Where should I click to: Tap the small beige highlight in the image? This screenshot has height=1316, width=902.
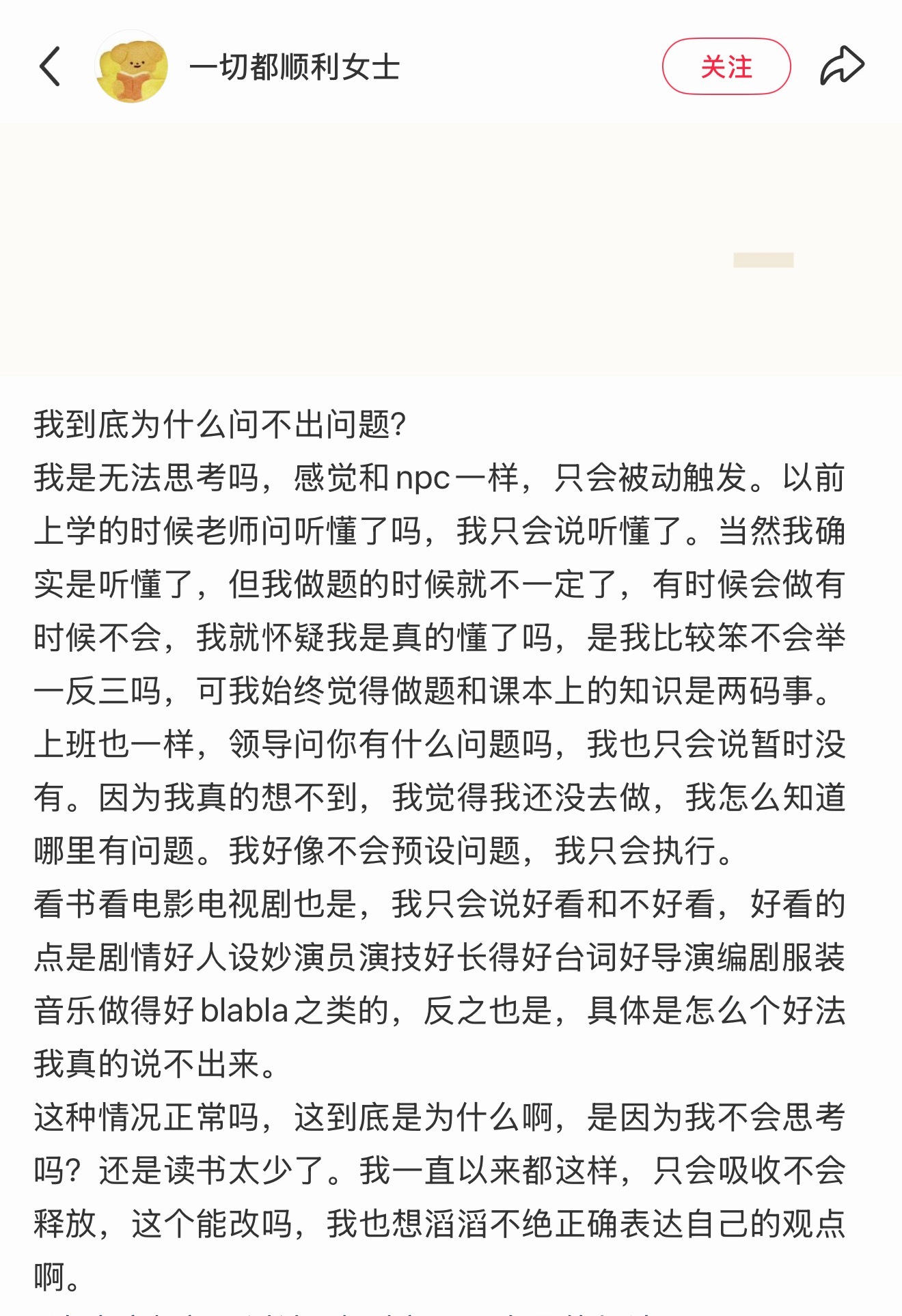click(763, 261)
